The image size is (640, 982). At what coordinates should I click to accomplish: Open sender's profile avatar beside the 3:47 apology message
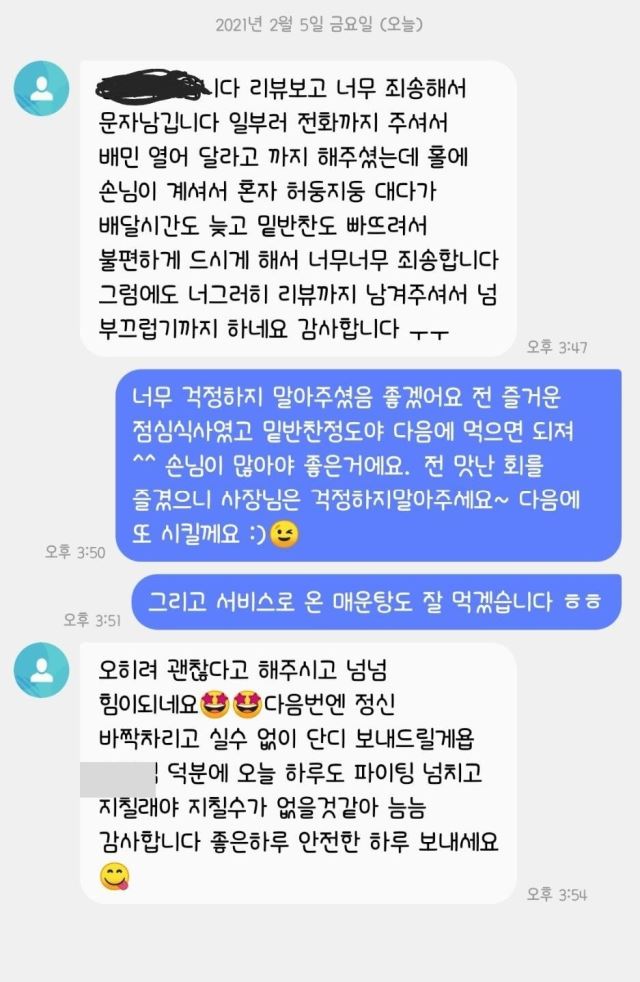[x=41, y=88]
